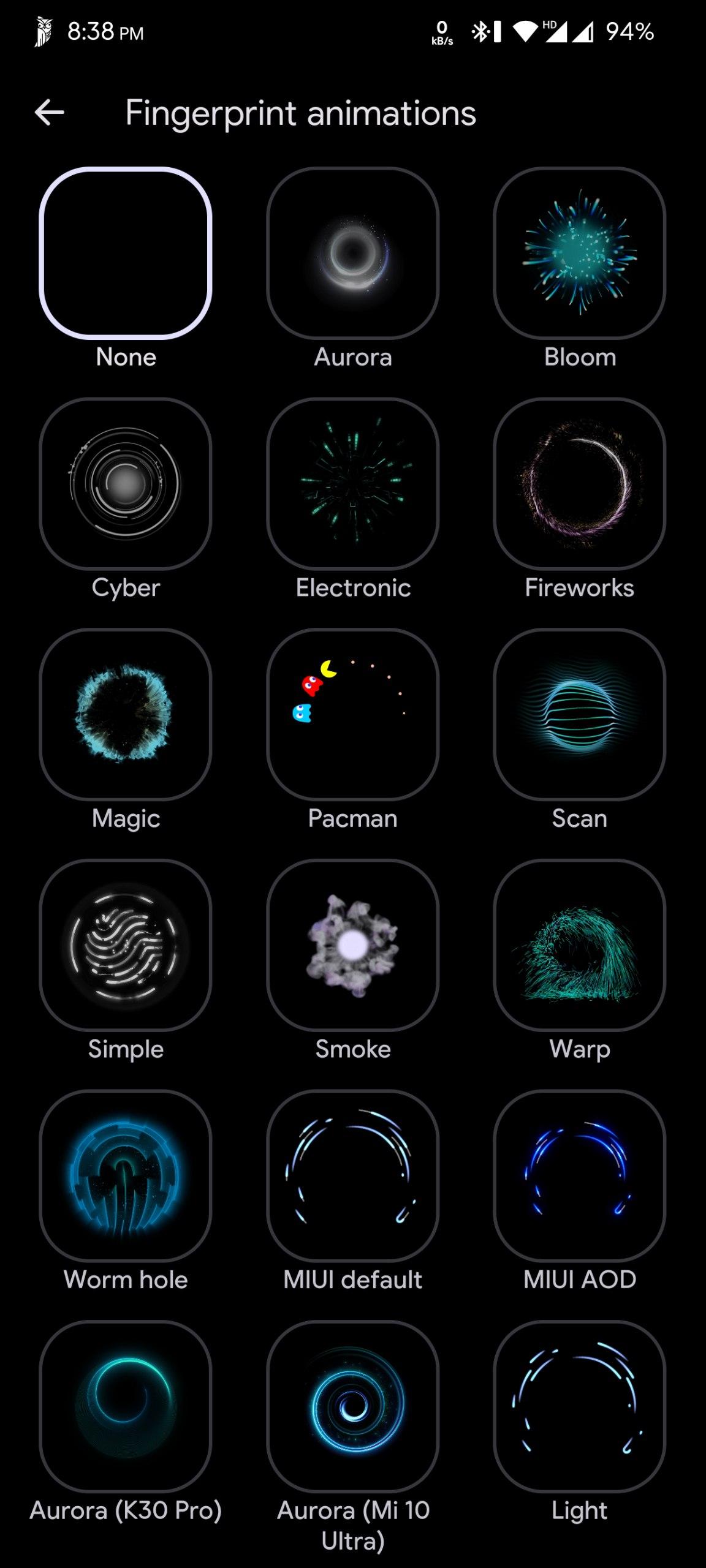Screen dimensions: 706x1568
Task: Apply the Warp animation
Action: [x=580, y=945]
